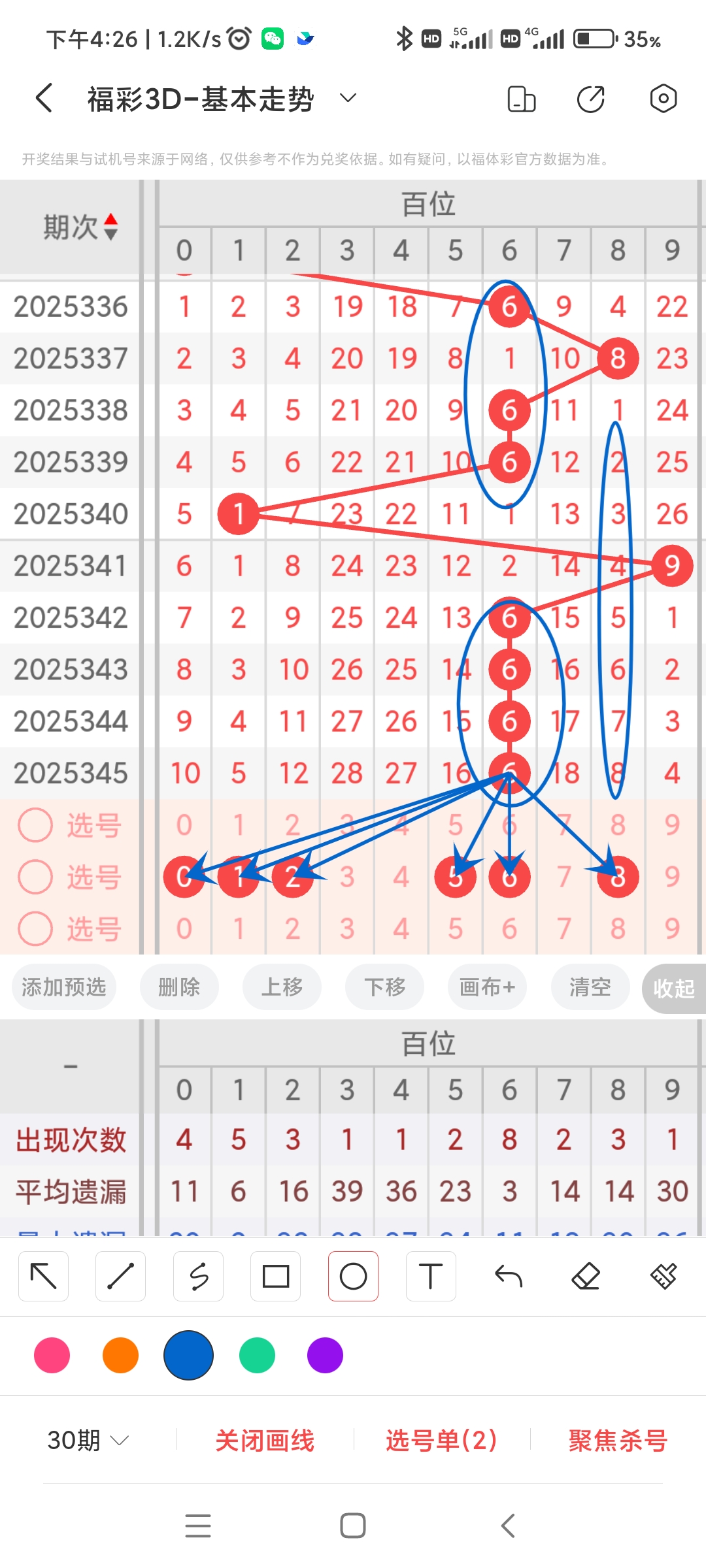Expand the 30期 period selector
The height and width of the screenshot is (1568, 706).
click(88, 1441)
